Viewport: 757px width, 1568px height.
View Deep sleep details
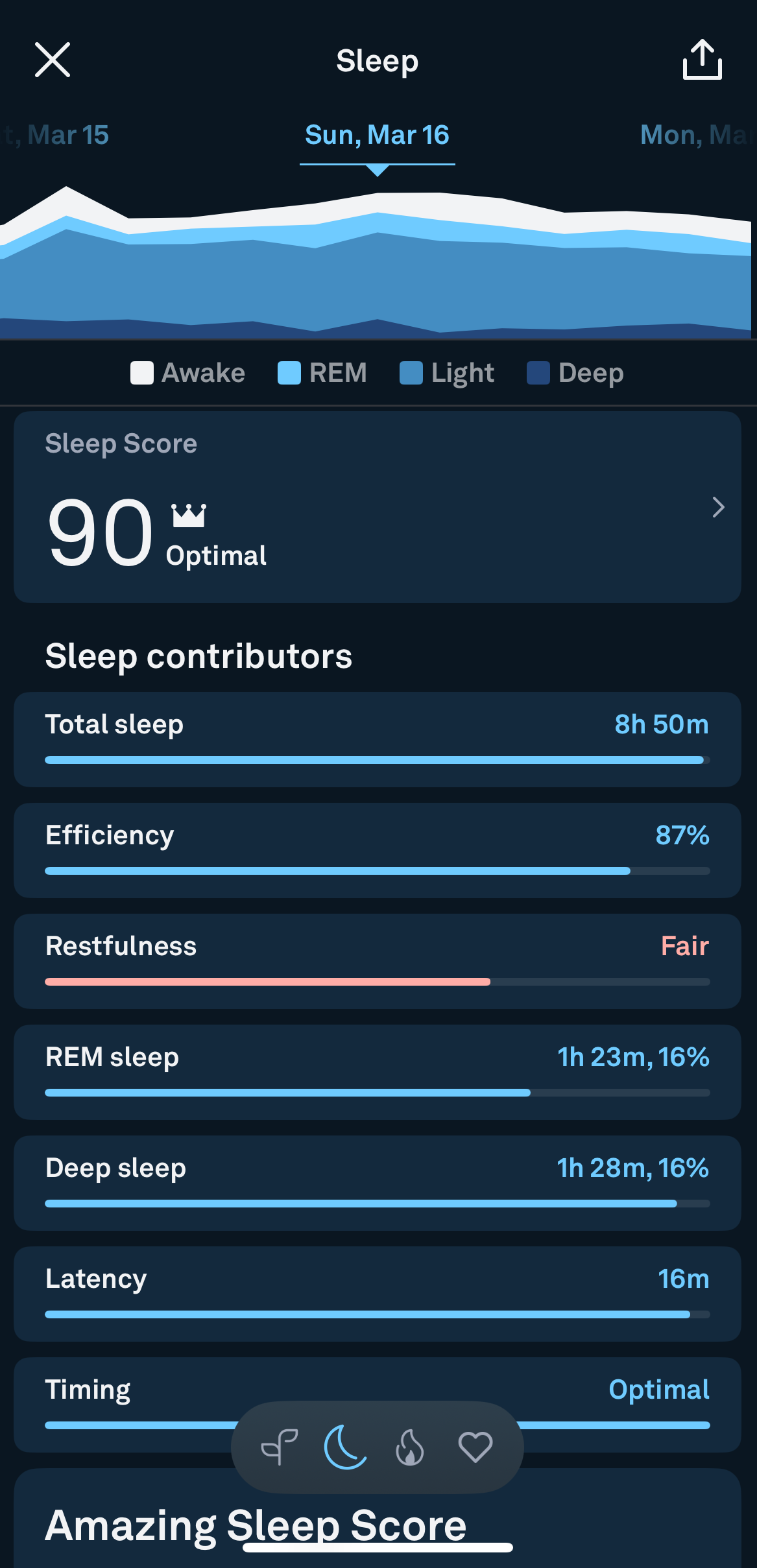click(378, 1183)
